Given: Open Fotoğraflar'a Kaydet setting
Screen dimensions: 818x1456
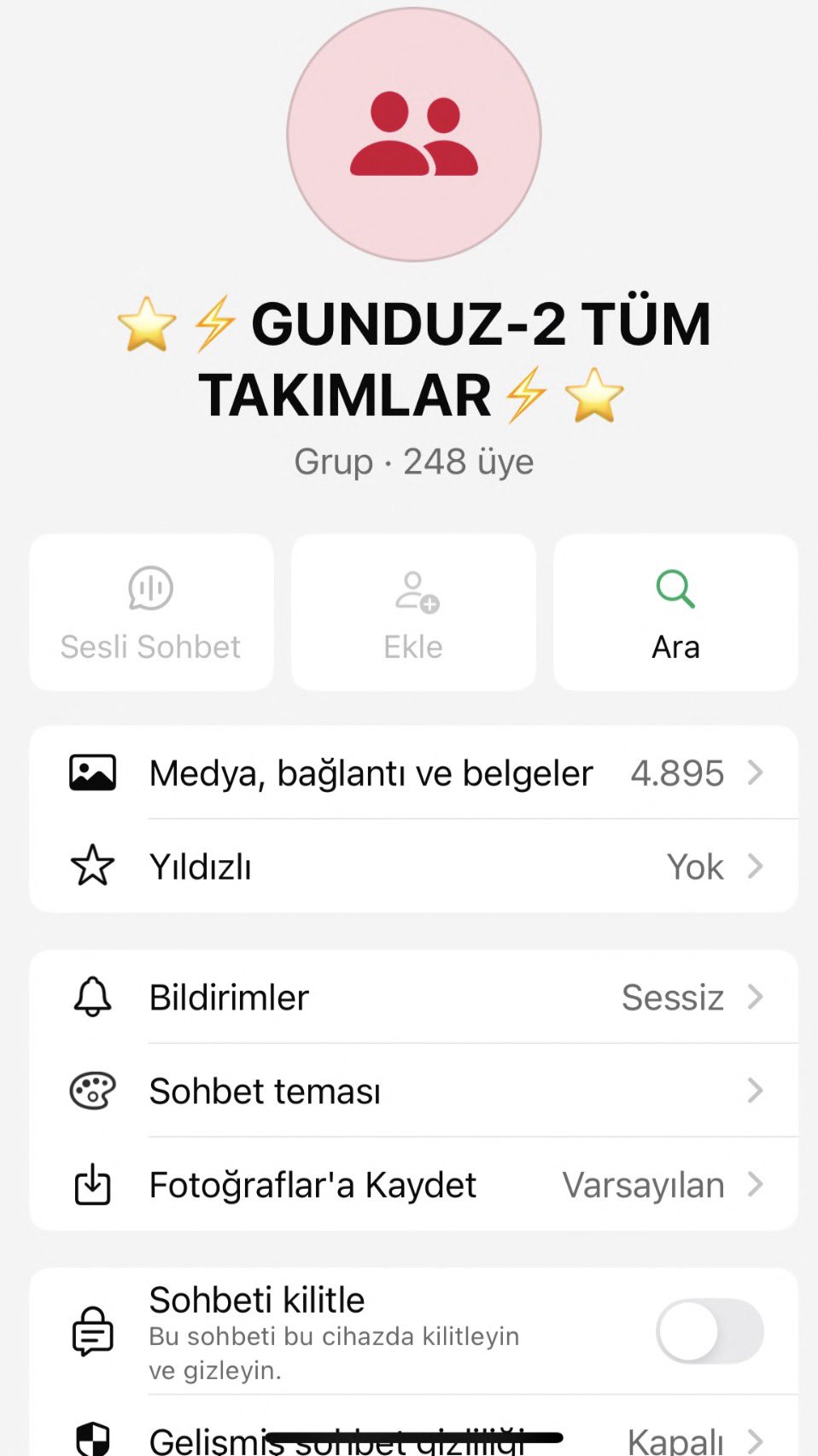Looking at the screenshot, I should (413, 1185).
